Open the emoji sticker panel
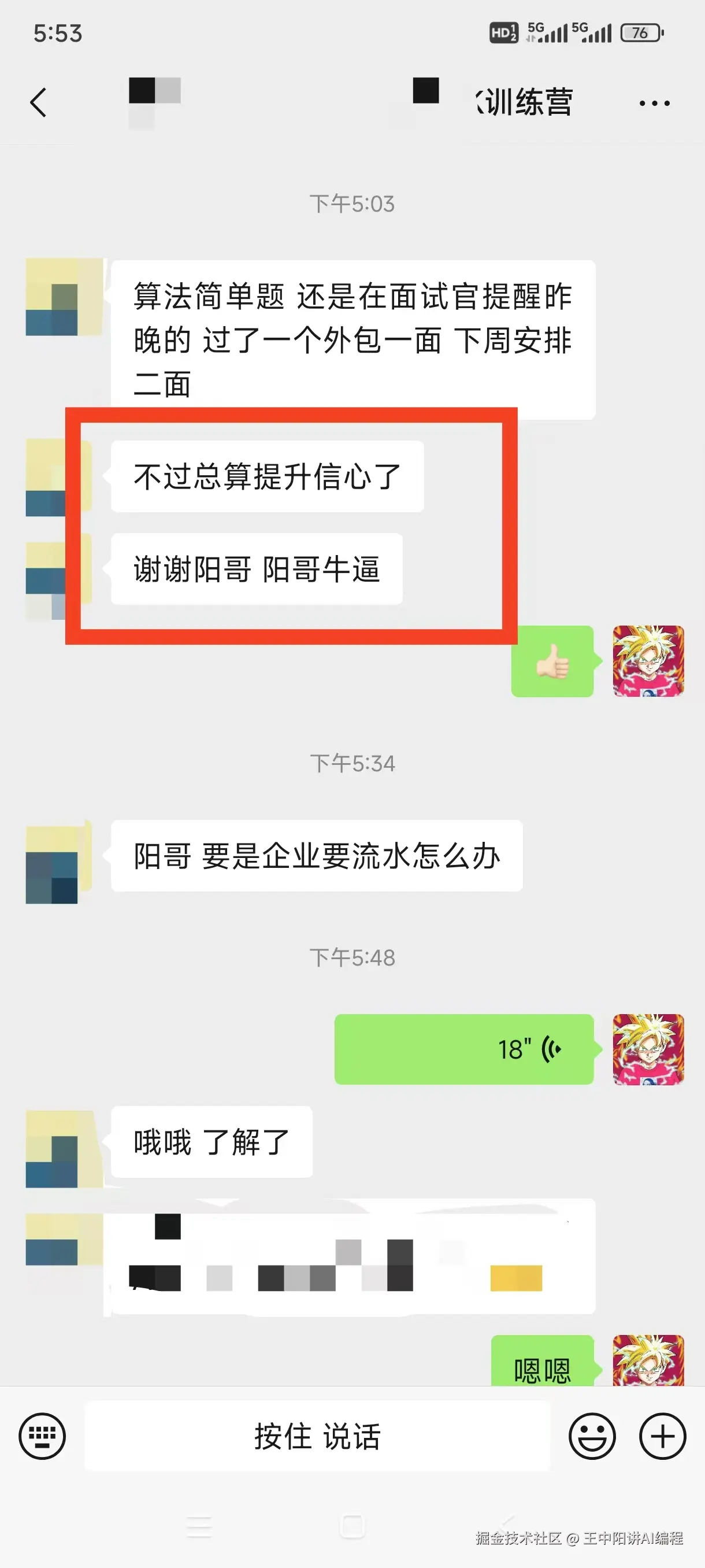Screen dimensions: 705x1568 pyautogui.click(x=591, y=1436)
